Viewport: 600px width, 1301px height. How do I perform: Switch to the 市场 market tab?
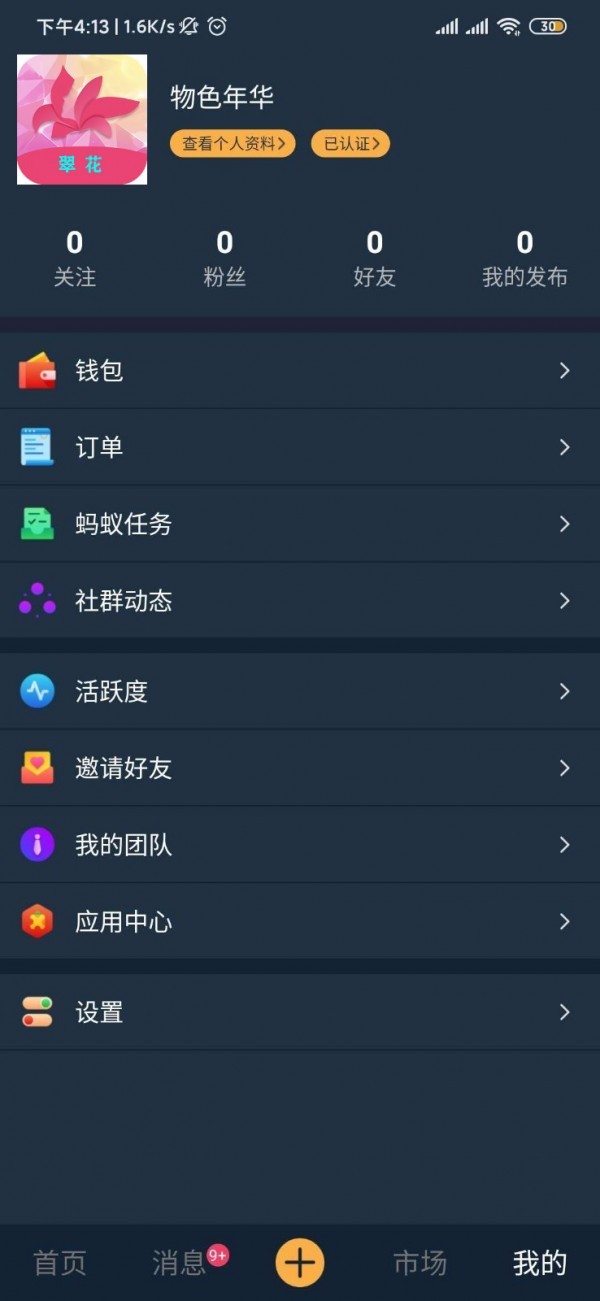[420, 1263]
